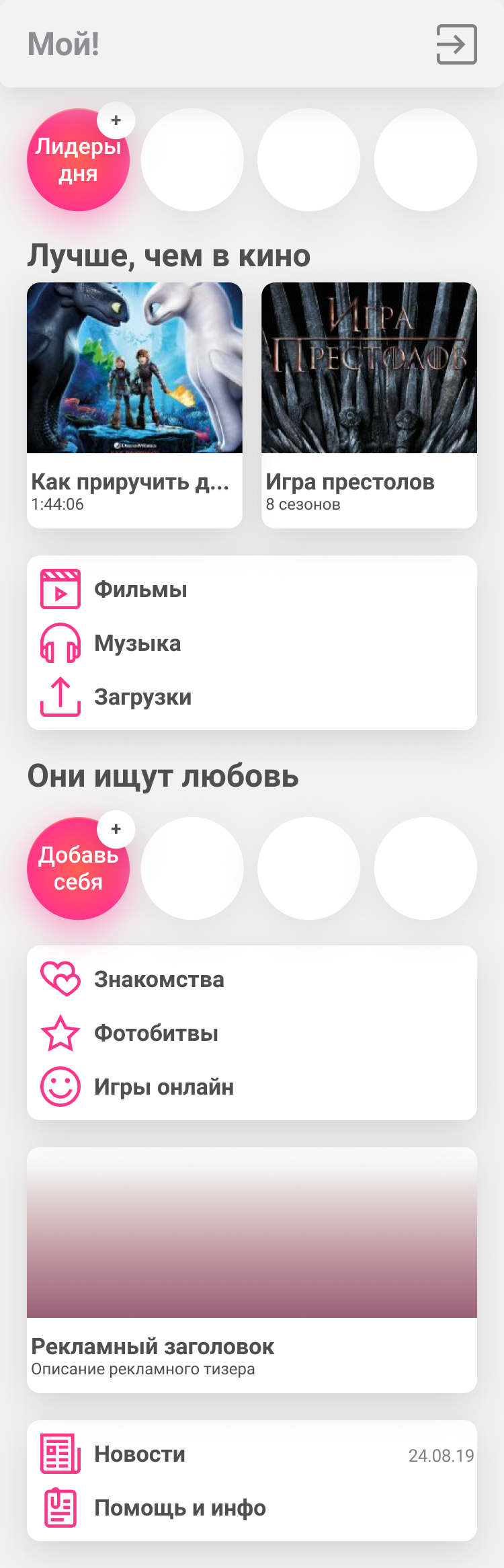
Task: Tap the Добавь себя circle
Action: click(x=78, y=869)
